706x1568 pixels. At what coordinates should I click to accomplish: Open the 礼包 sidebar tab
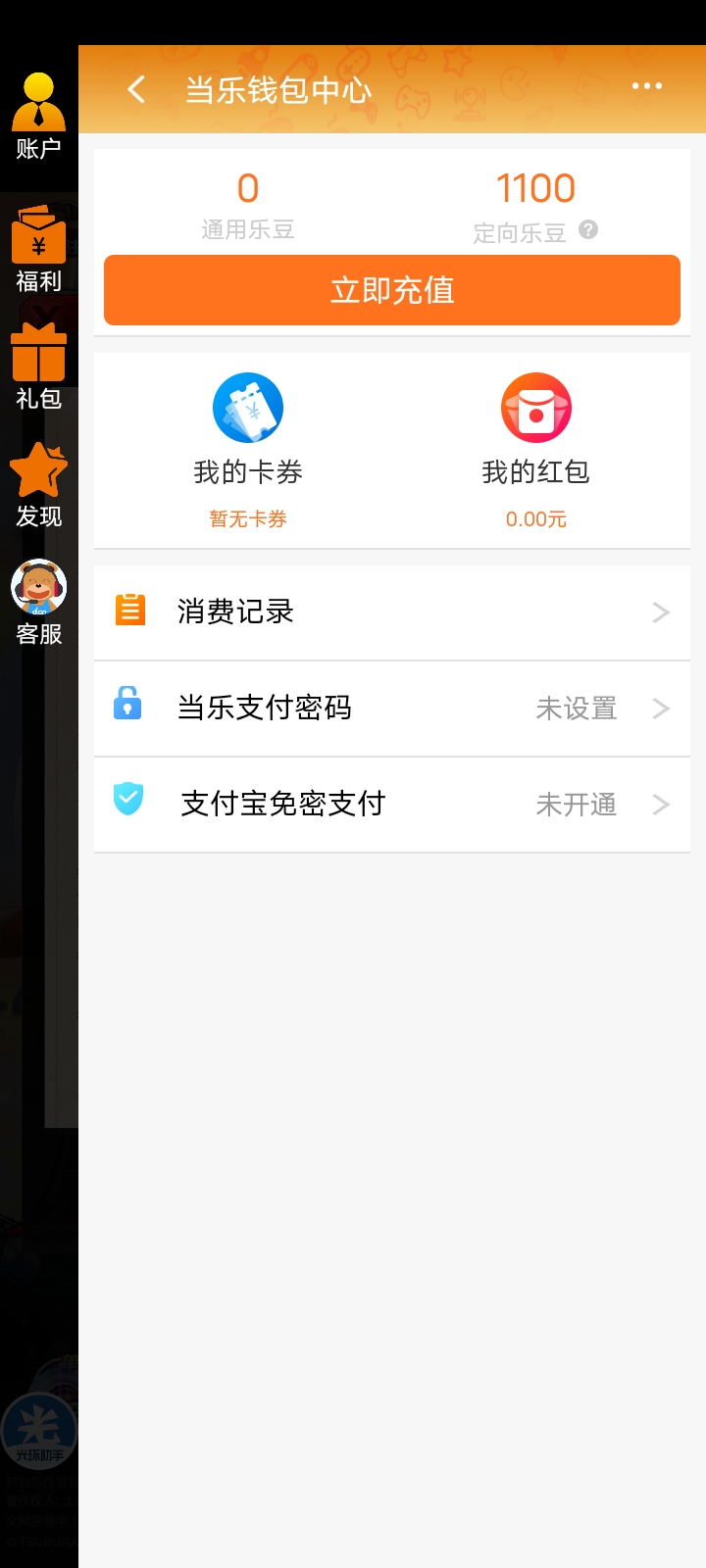38,367
